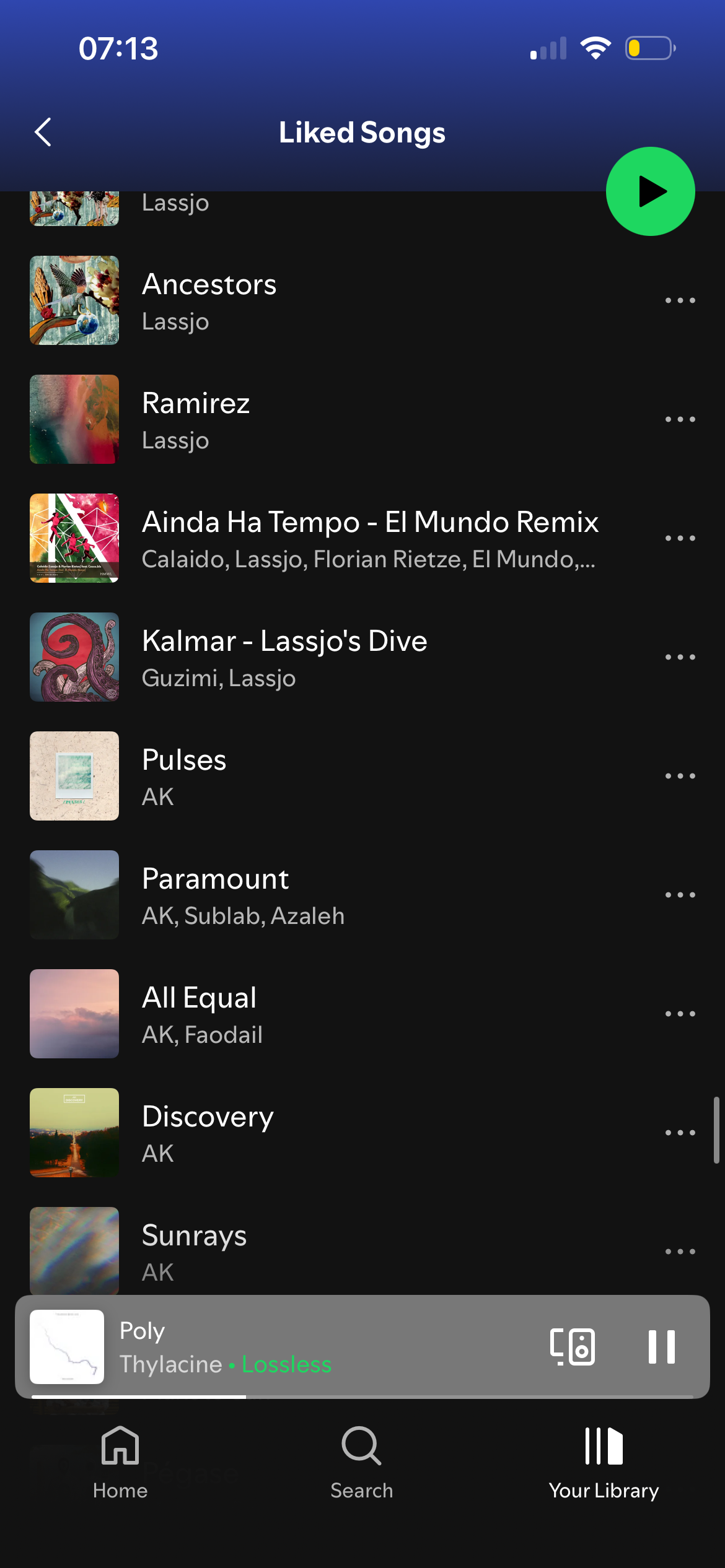
Task: Play All Equal by AK, Faodail
Action: (310, 1014)
